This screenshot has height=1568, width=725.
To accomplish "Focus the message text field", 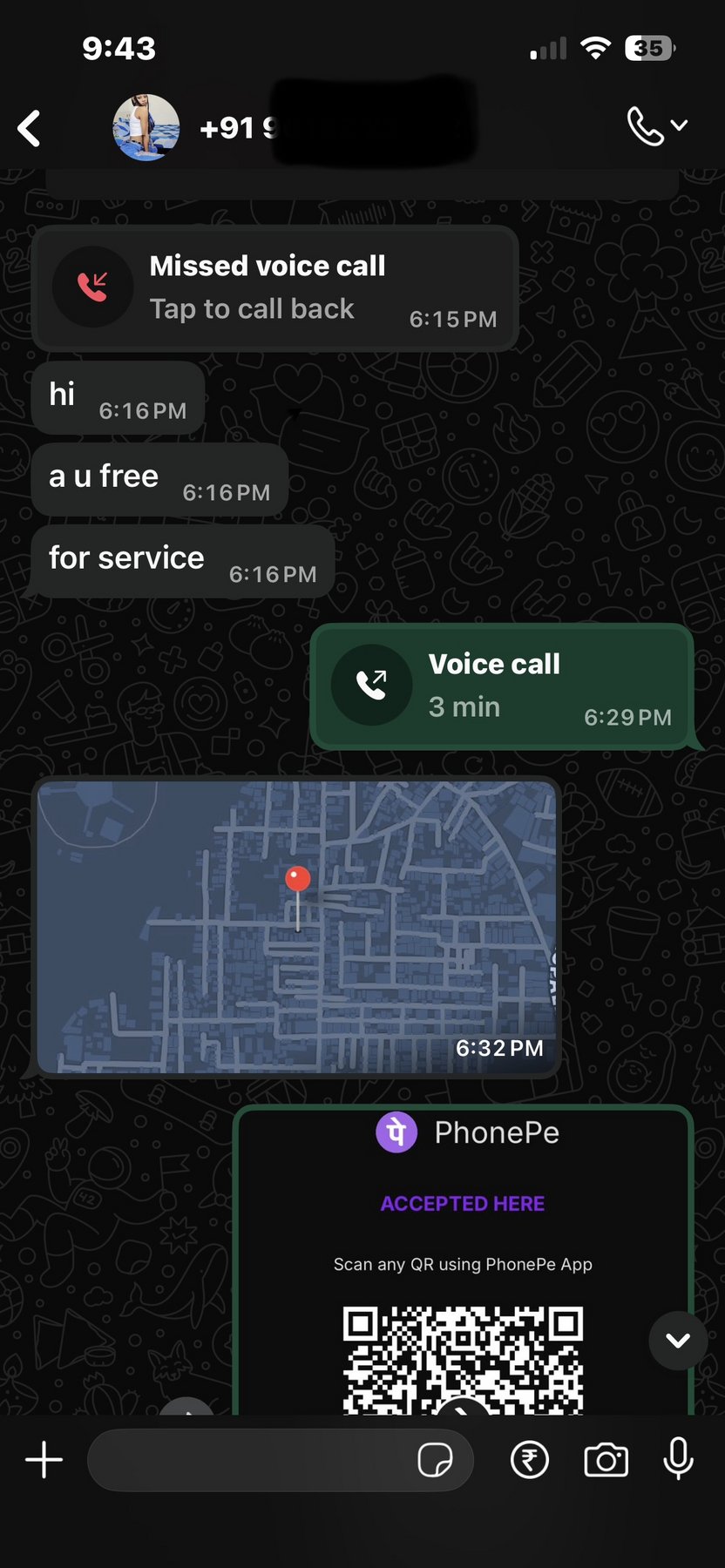I will pyautogui.click(x=248, y=1460).
